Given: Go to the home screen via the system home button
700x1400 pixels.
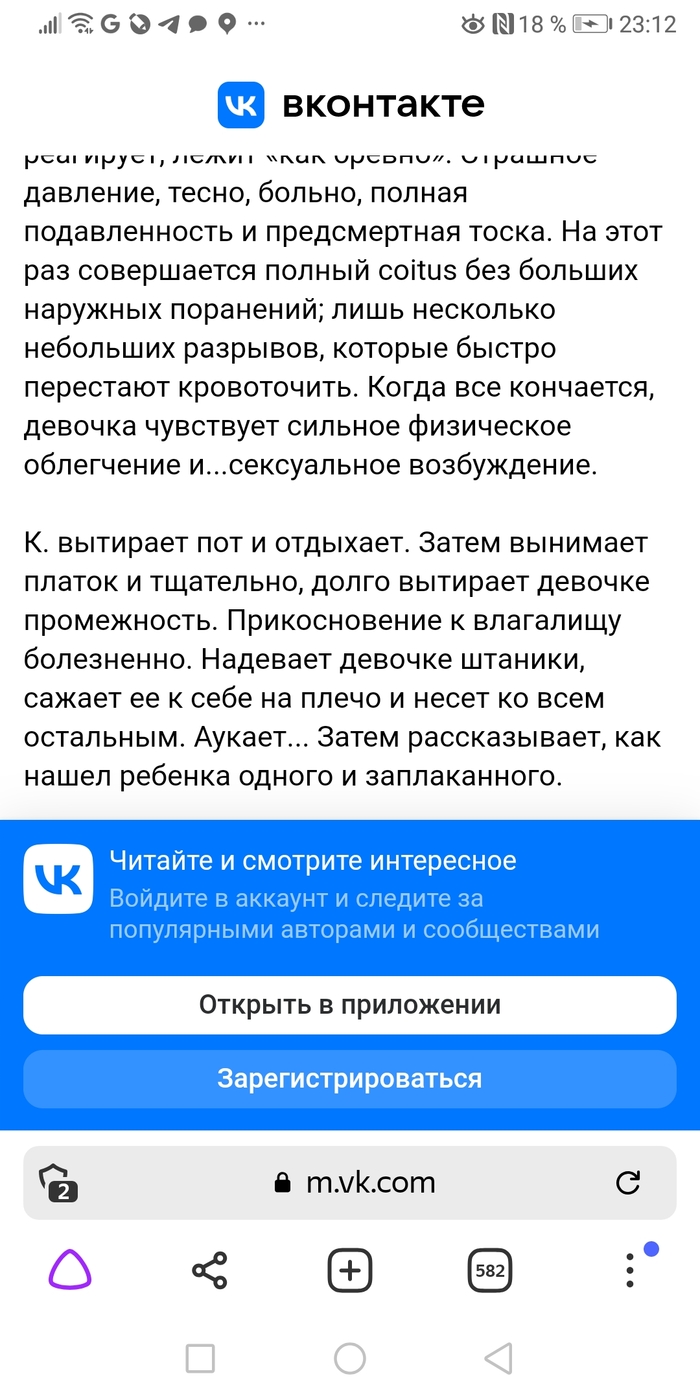Looking at the screenshot, I should [350, 1358].
